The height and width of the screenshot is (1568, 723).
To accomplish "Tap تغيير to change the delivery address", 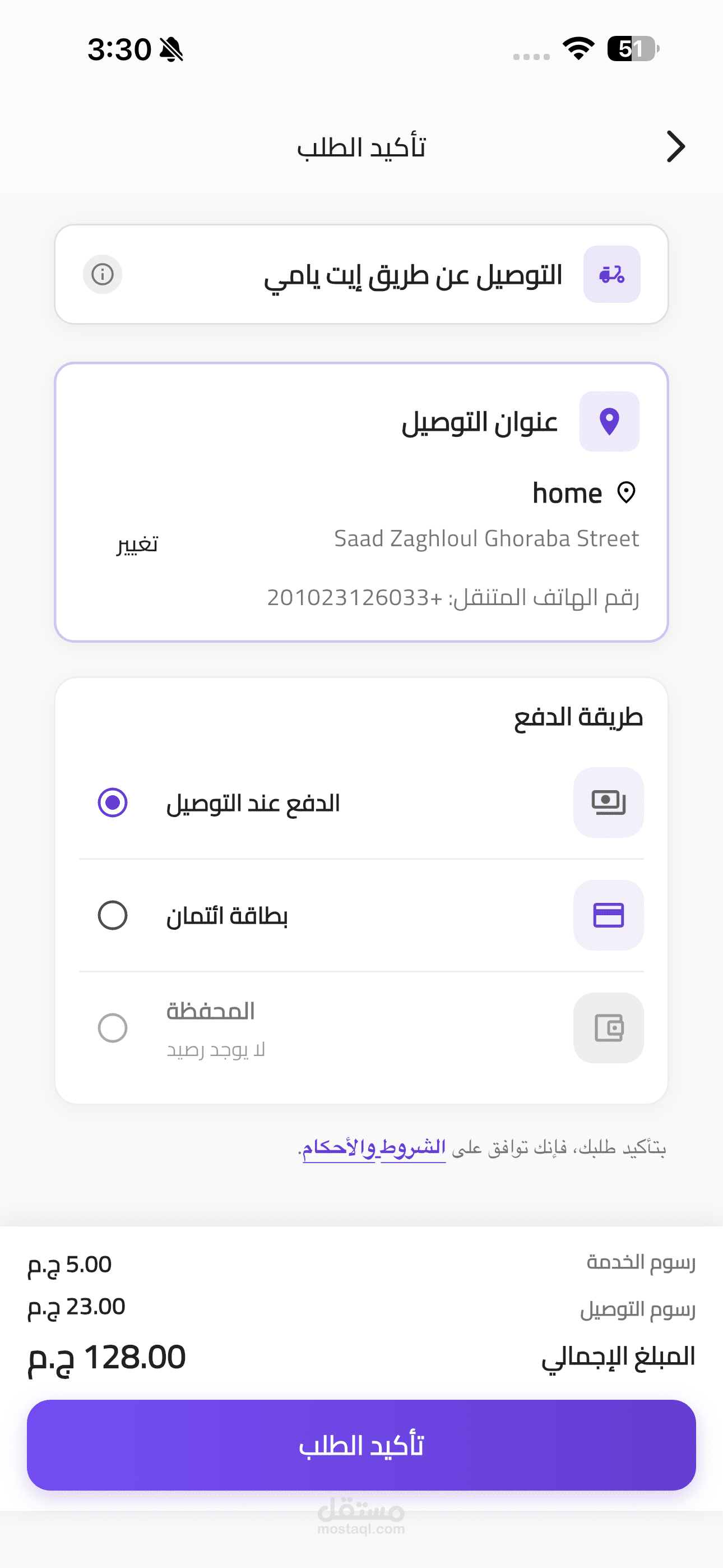I will (x=137, y=543).
